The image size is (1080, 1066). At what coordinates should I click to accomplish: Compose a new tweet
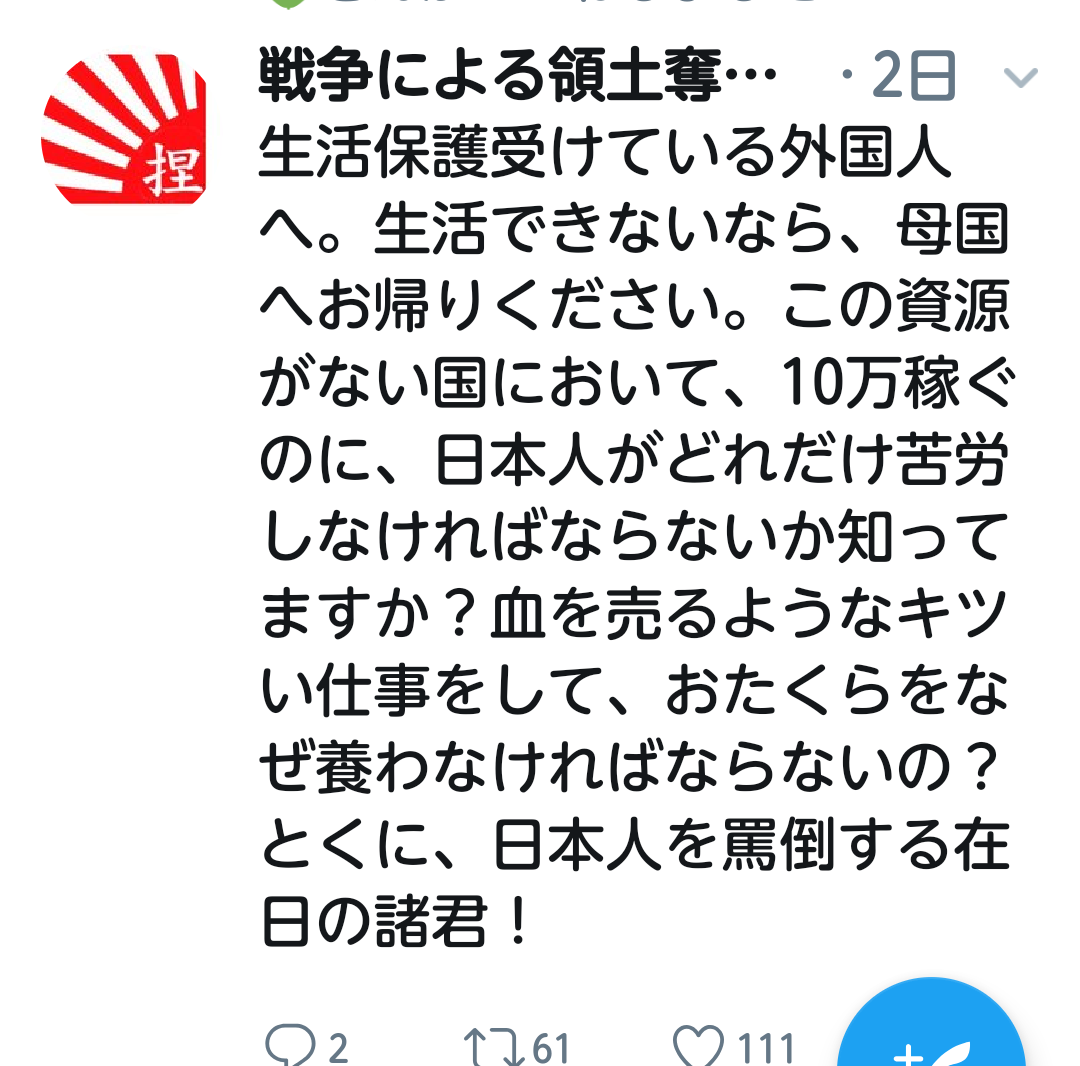931,1026
